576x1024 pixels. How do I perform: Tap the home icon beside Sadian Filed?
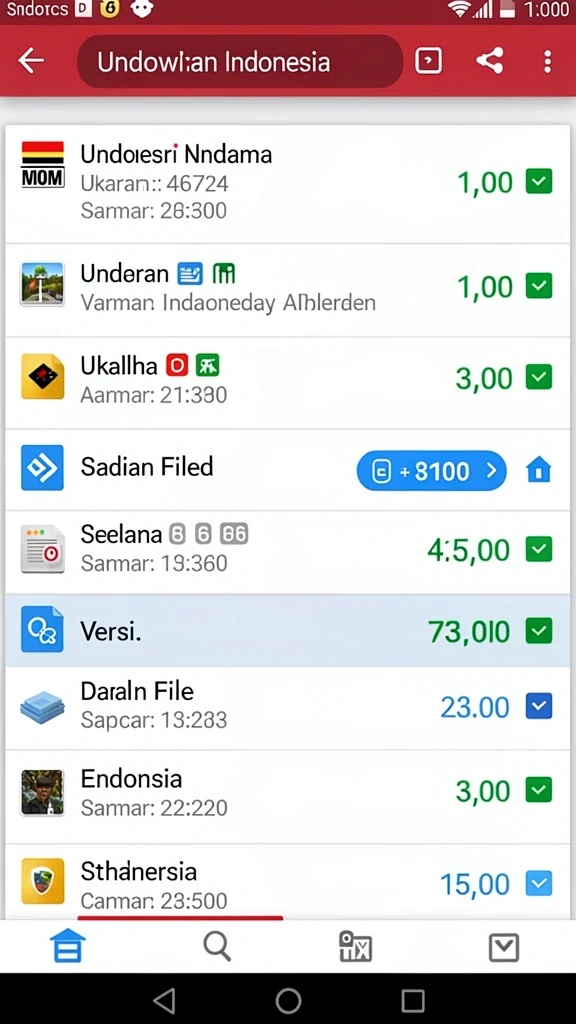click(x=539, y=470)
